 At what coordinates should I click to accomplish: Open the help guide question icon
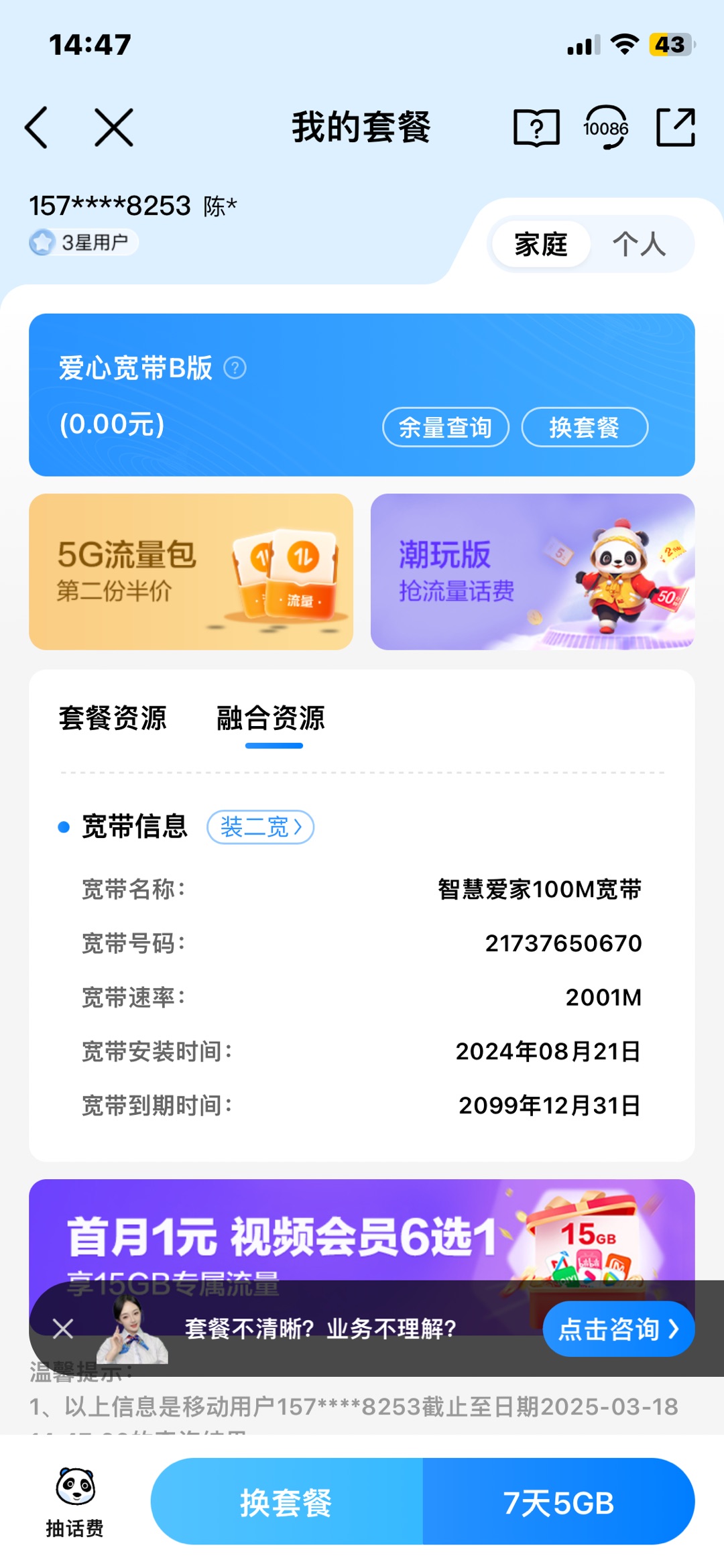pyautogui.click(x=536, y=127)
